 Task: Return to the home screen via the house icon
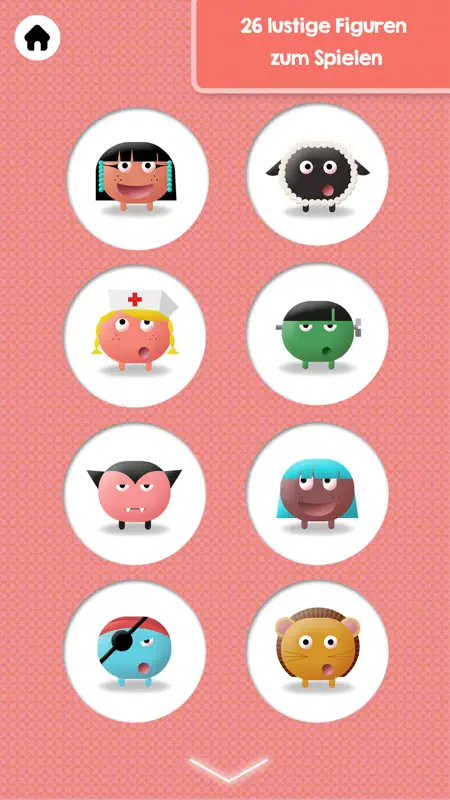pos(37,38)
